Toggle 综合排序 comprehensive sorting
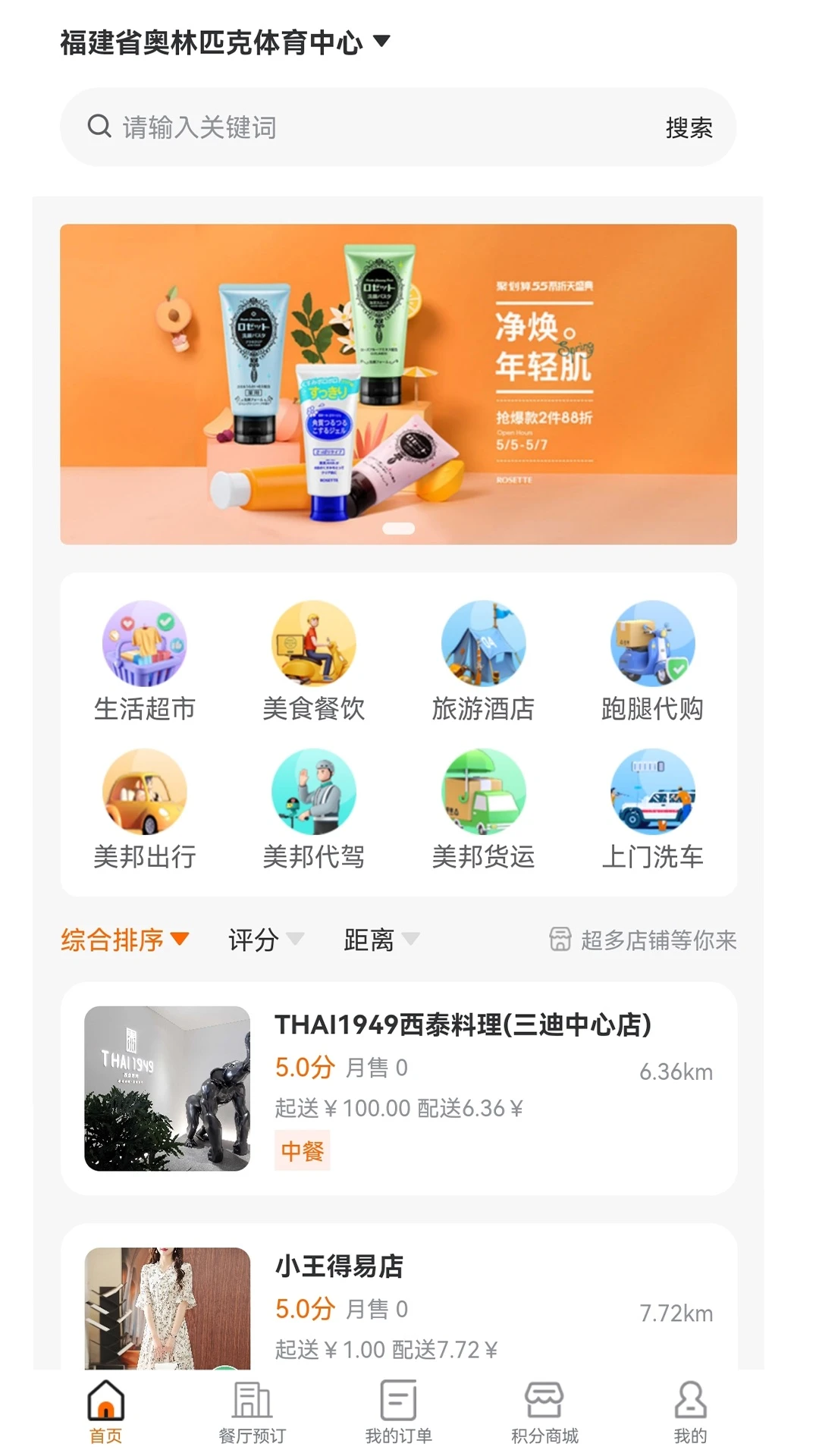The image size is (819, 1456). [124, 940]
